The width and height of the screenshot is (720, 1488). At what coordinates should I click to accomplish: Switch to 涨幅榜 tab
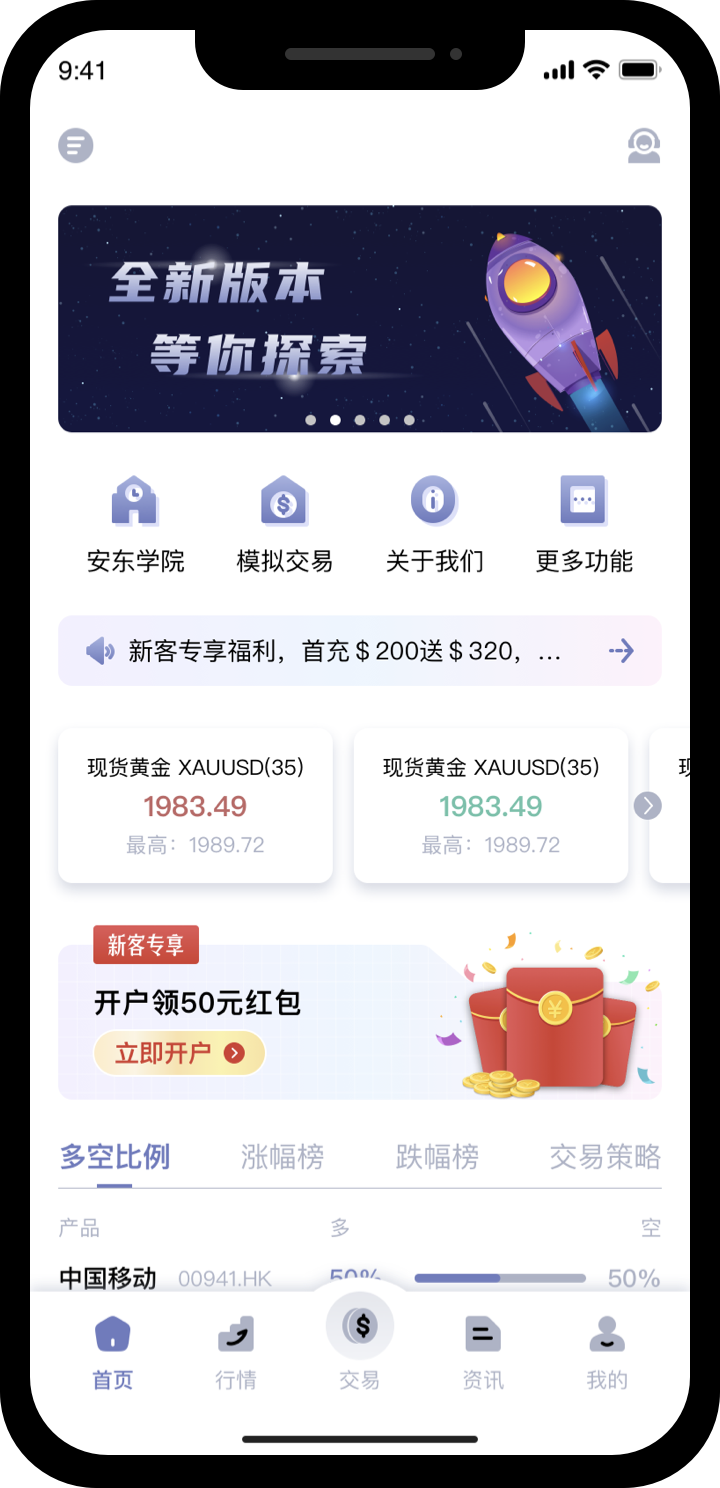[x=282, y=1157]
